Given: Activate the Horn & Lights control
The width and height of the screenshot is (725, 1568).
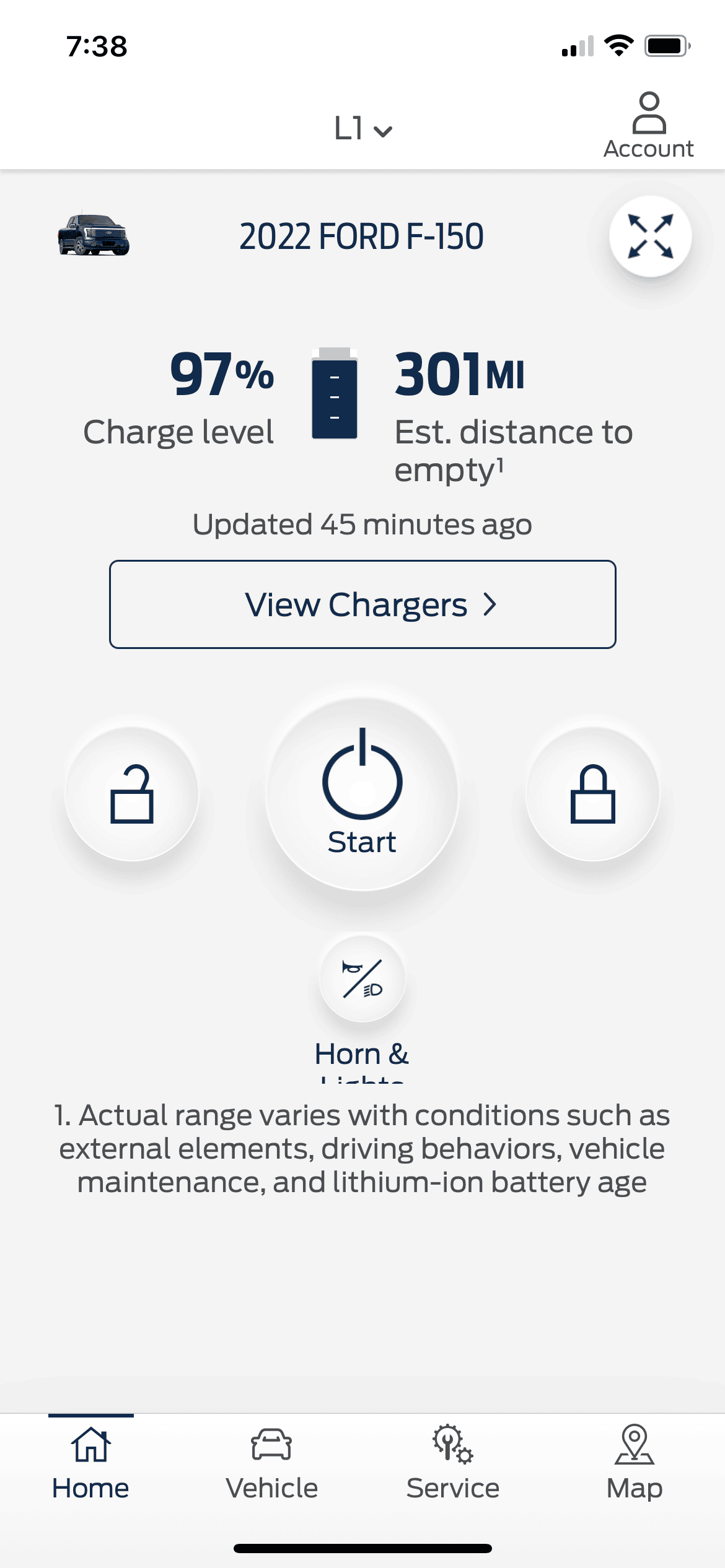Looking at the screenshot, I should (362, 978).
